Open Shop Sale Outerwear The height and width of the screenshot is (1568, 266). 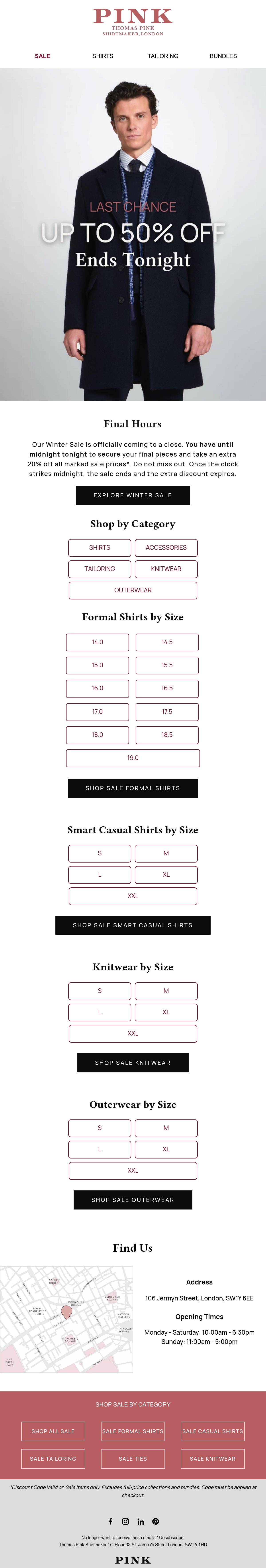point(133,1200)
